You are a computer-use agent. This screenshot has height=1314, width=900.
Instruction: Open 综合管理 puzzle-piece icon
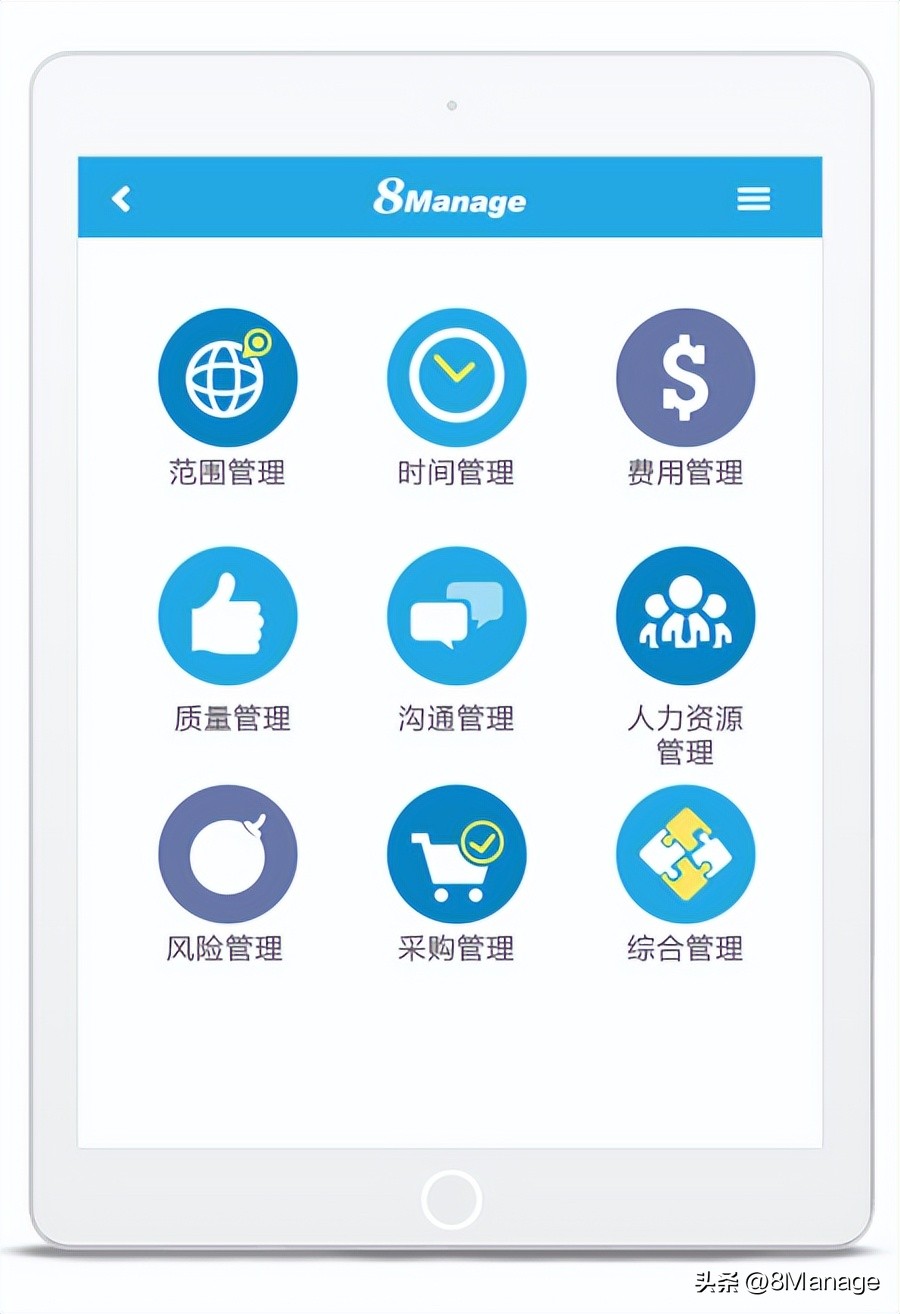pos(685,851)
